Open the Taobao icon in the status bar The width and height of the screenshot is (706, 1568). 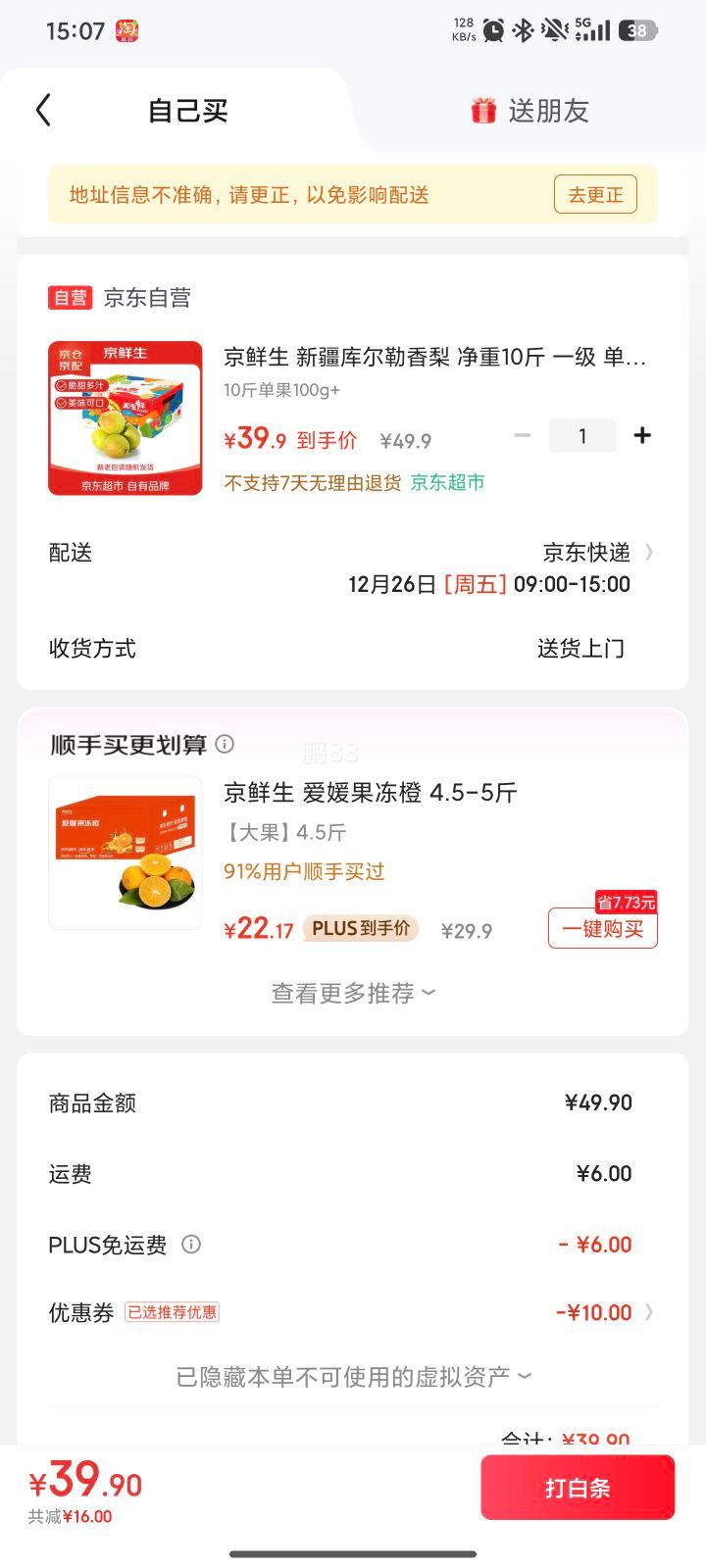point(129,29)
